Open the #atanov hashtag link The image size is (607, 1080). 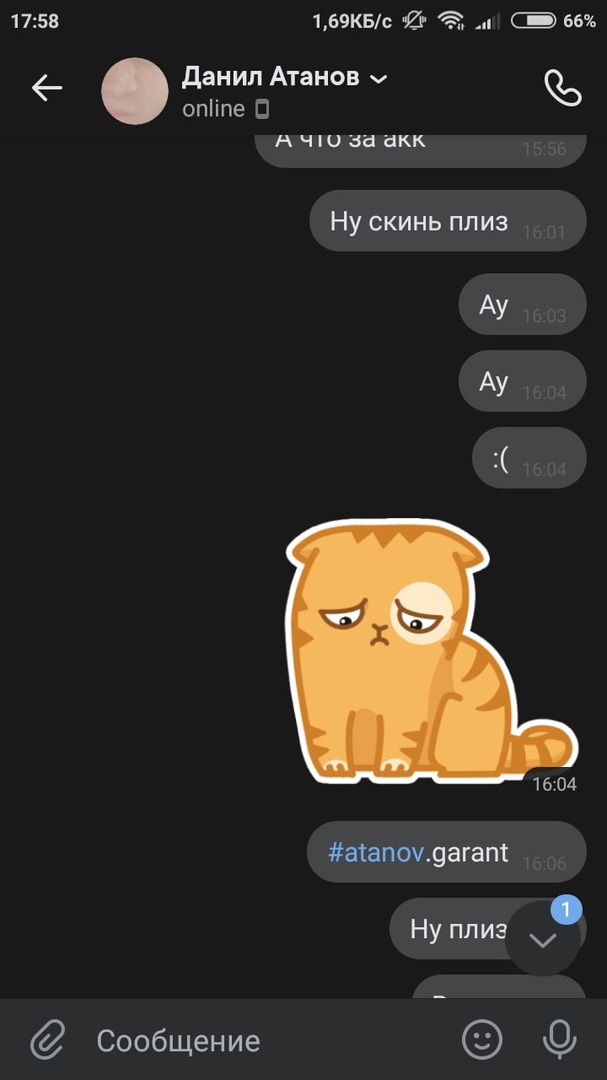pos(376,853)
